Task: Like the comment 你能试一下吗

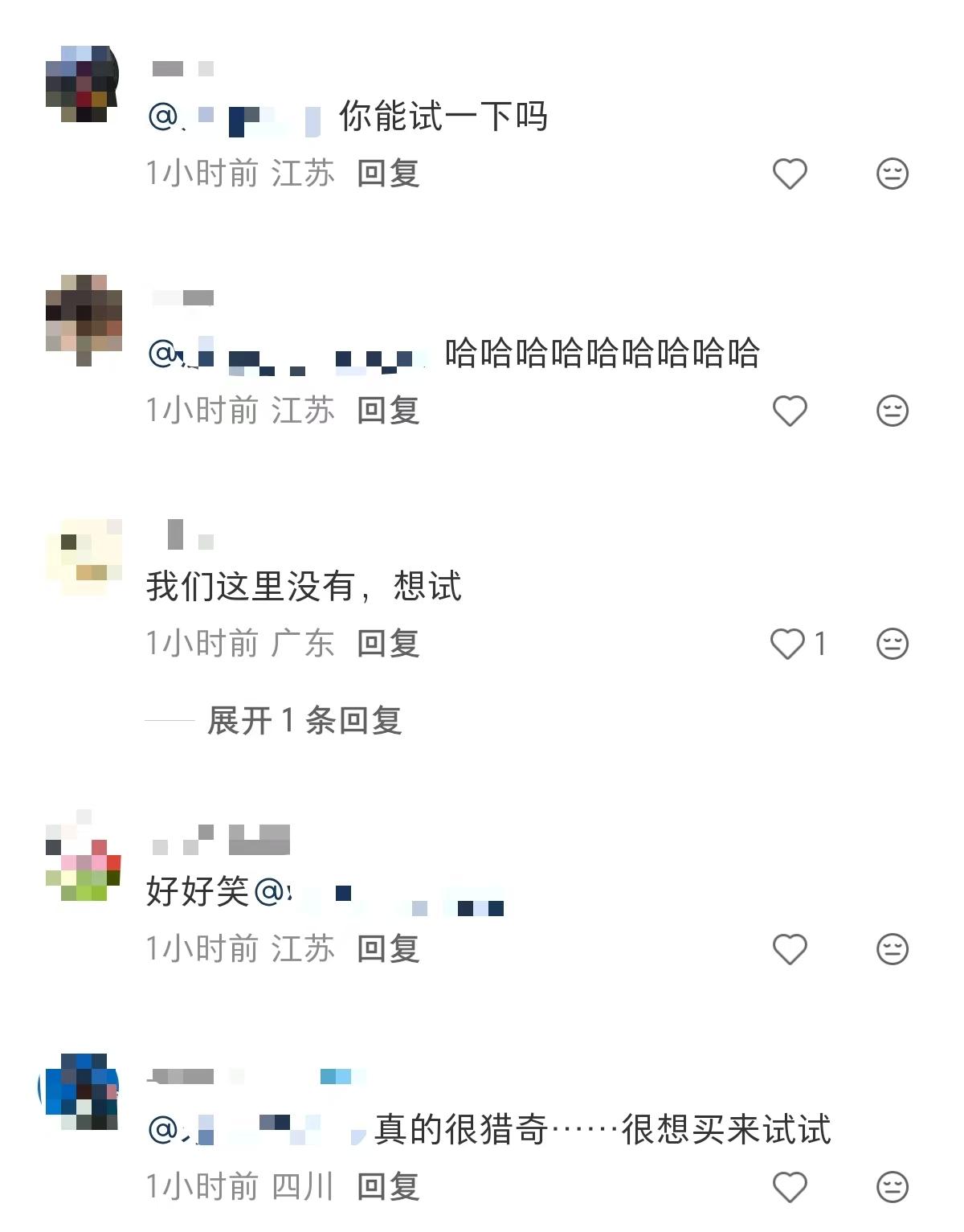Action: pos(789,174)
